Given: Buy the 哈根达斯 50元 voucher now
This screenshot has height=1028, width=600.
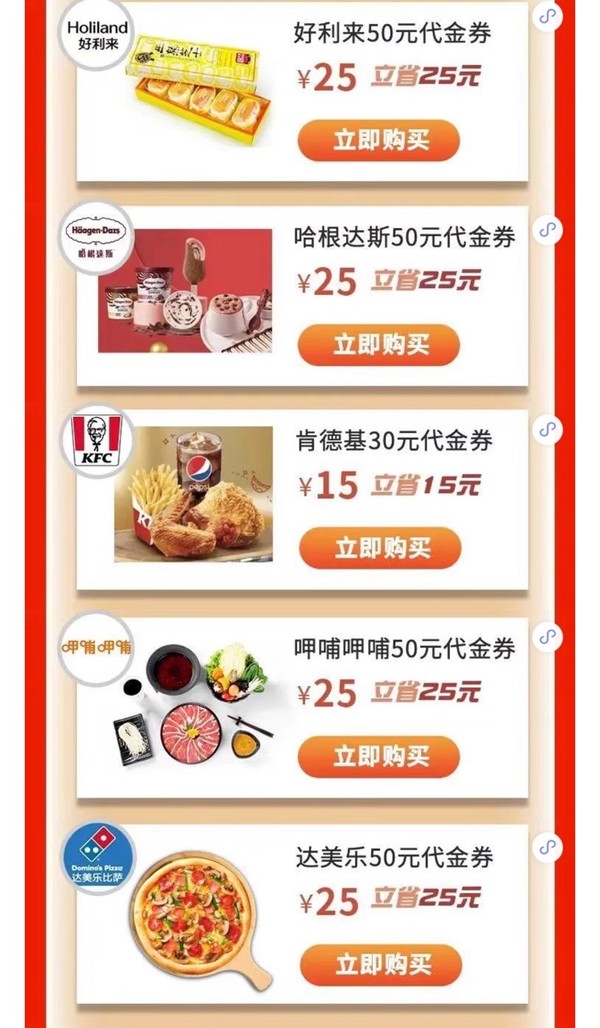Looking at the screenshot, I should (x=379, y=345).
